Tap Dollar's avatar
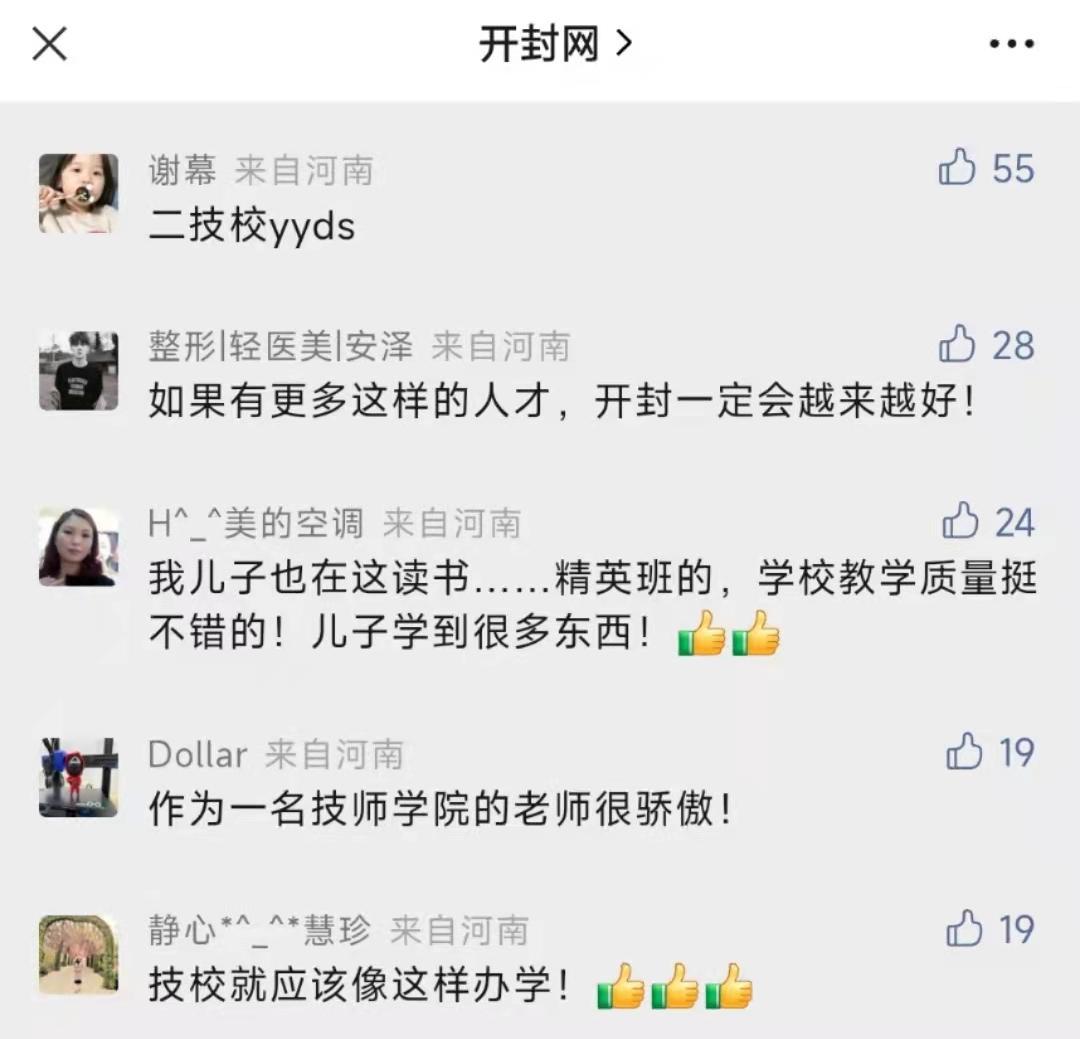Screen dimensions: 1080x1039 coord(79,778)
